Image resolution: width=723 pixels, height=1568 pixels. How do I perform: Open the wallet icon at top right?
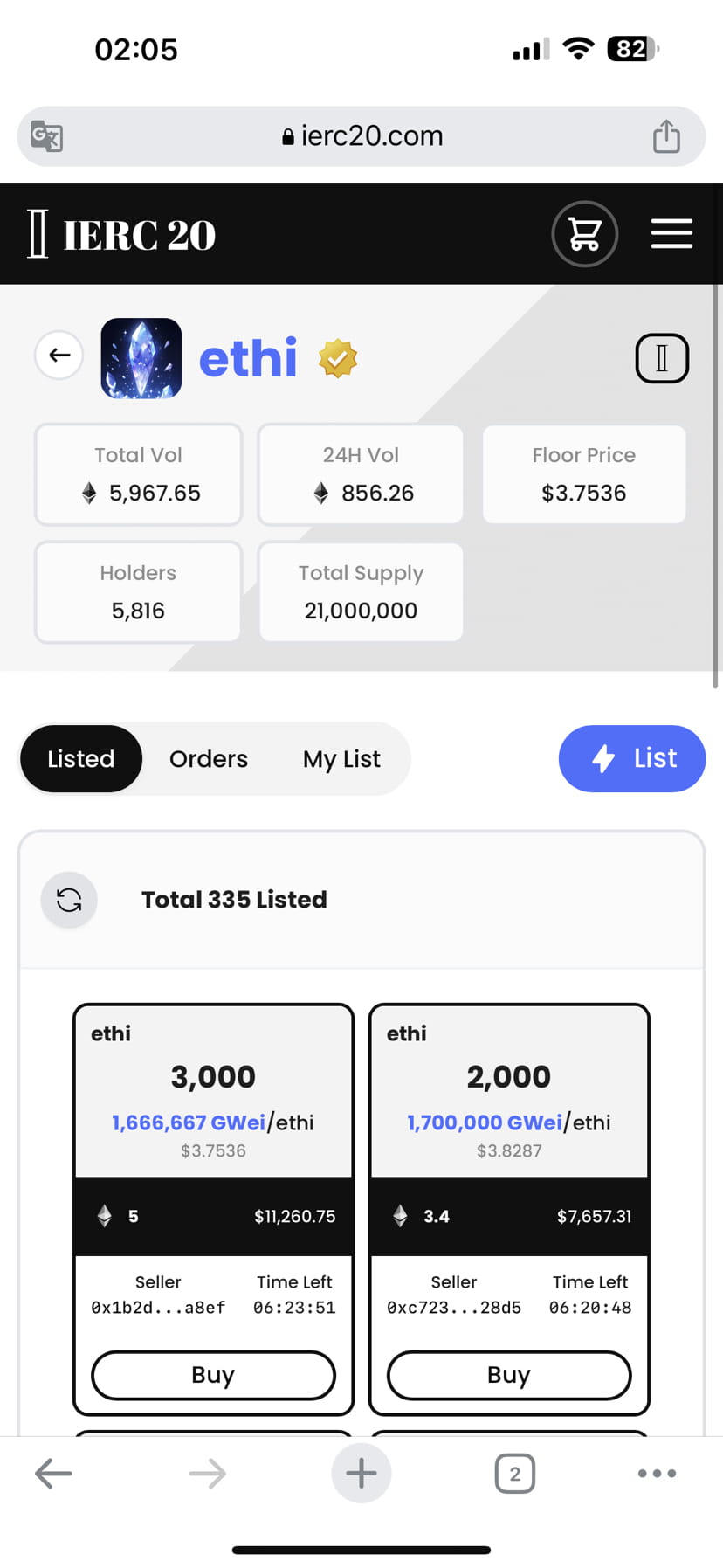(x=662, y=358)
